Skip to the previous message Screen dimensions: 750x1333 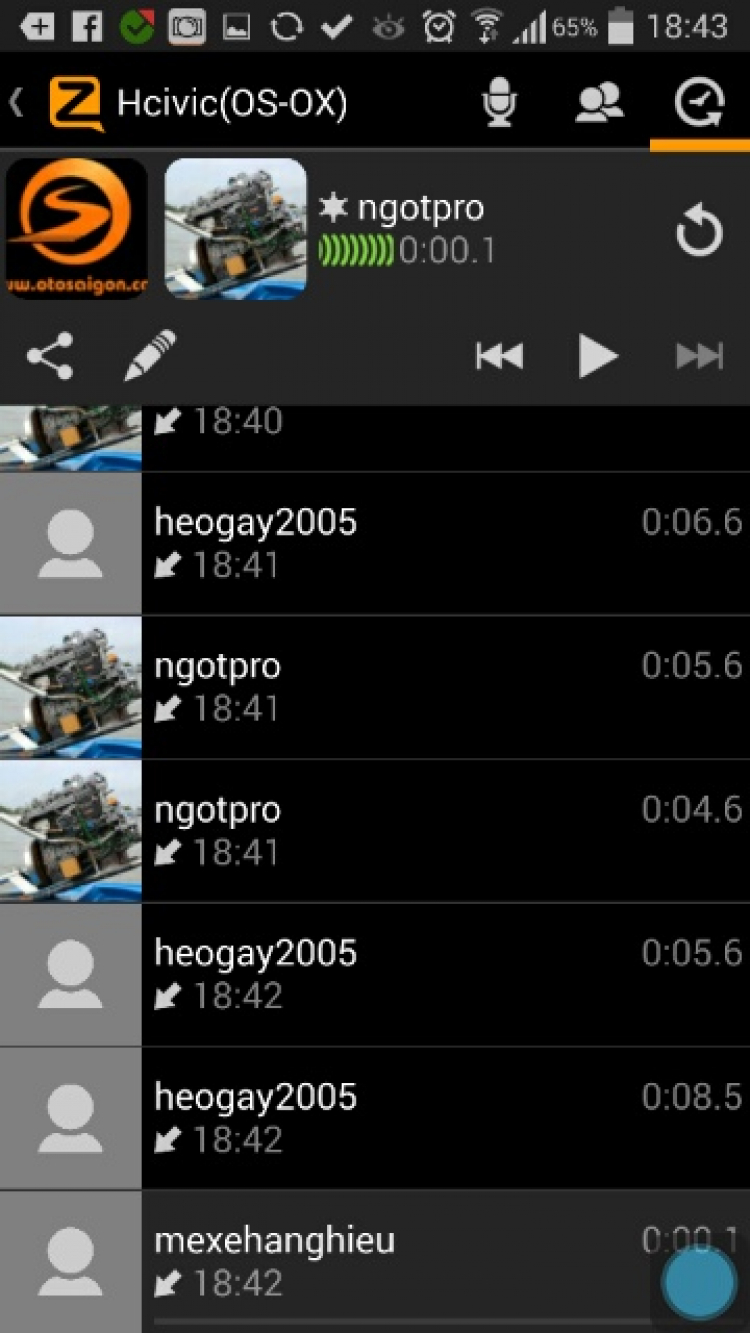499,356
